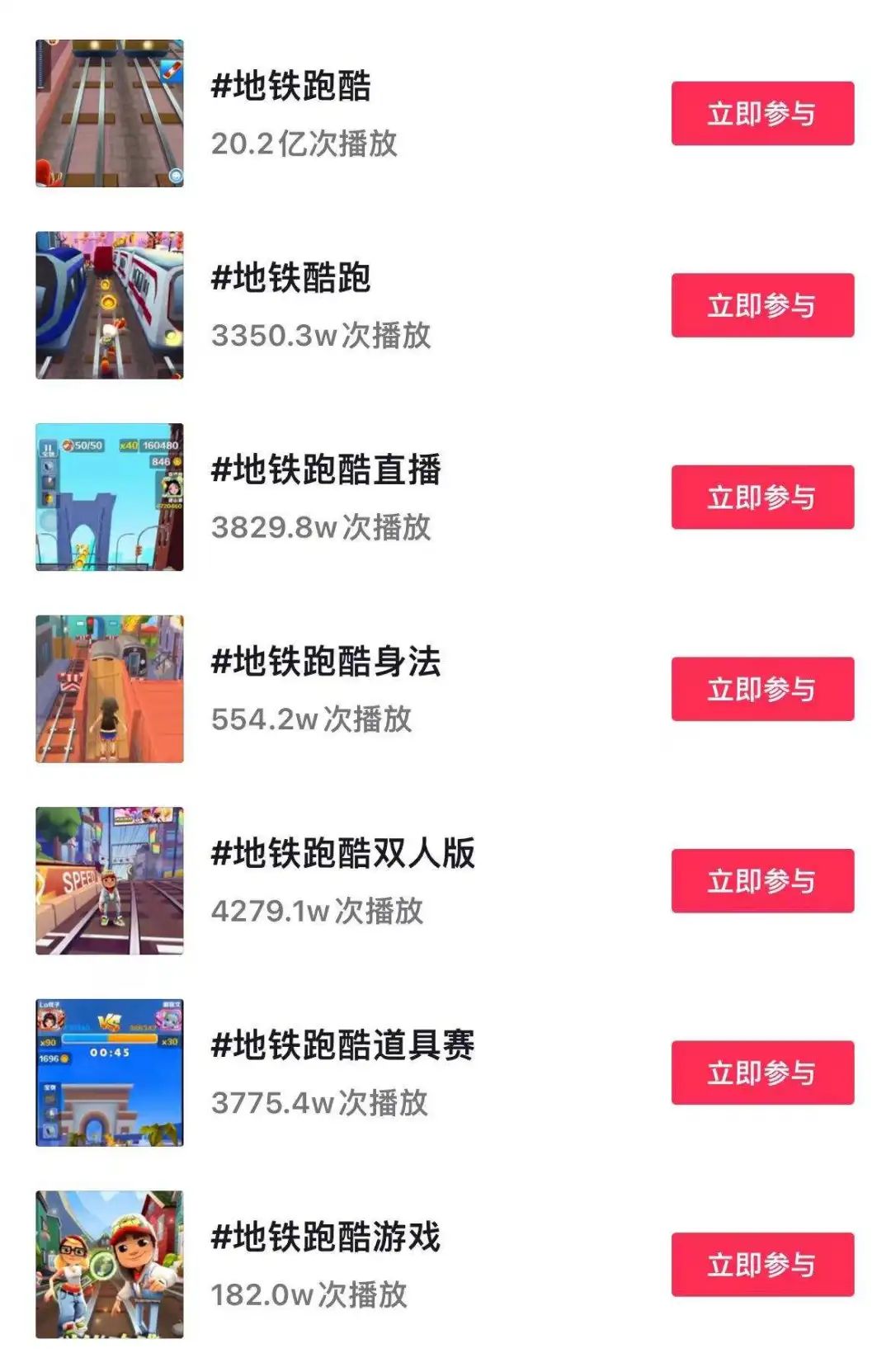Participate in the #地铁跑酷道具赛 topic

coord(761,1073)
